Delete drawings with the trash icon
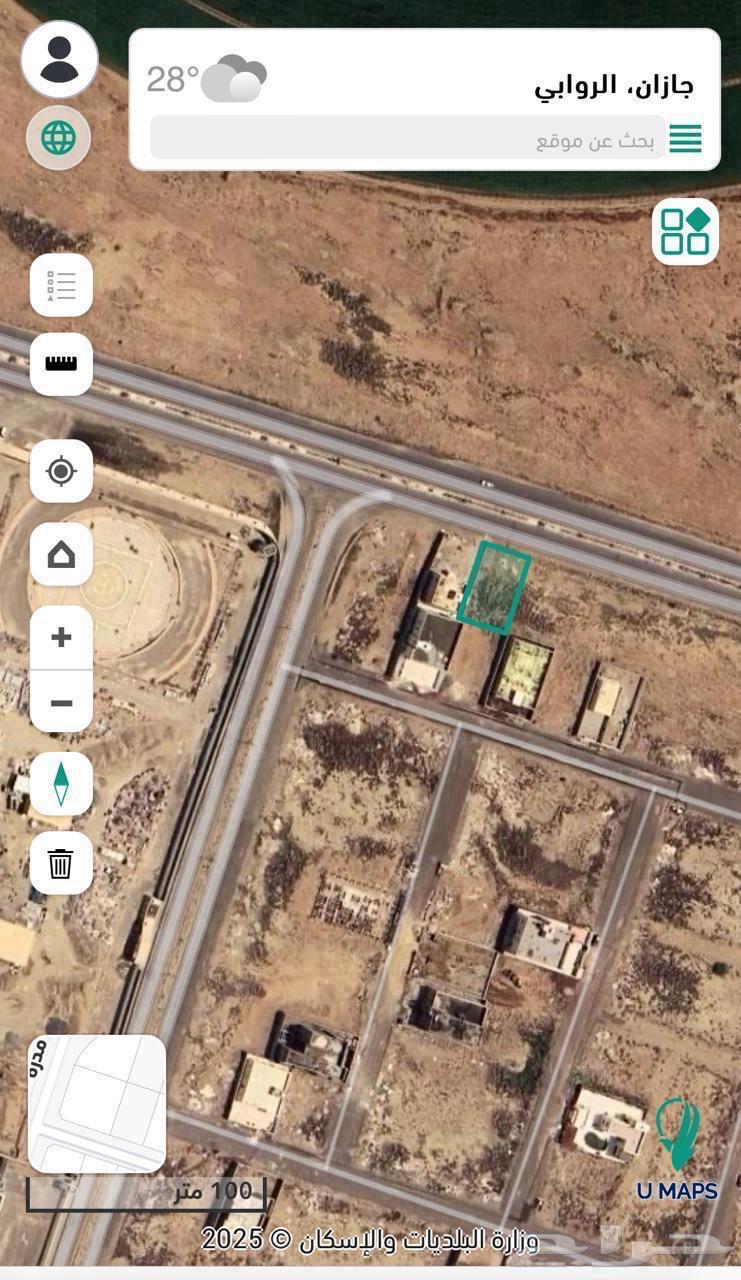This screenshot has height=1280, width=741. pos(61,862)
